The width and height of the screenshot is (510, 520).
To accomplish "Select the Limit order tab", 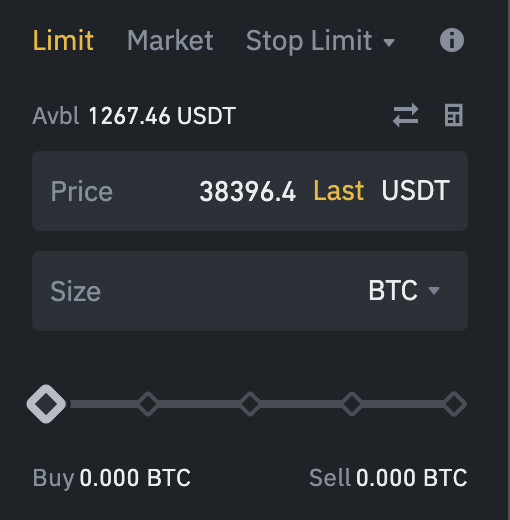I will coord(63,40).
